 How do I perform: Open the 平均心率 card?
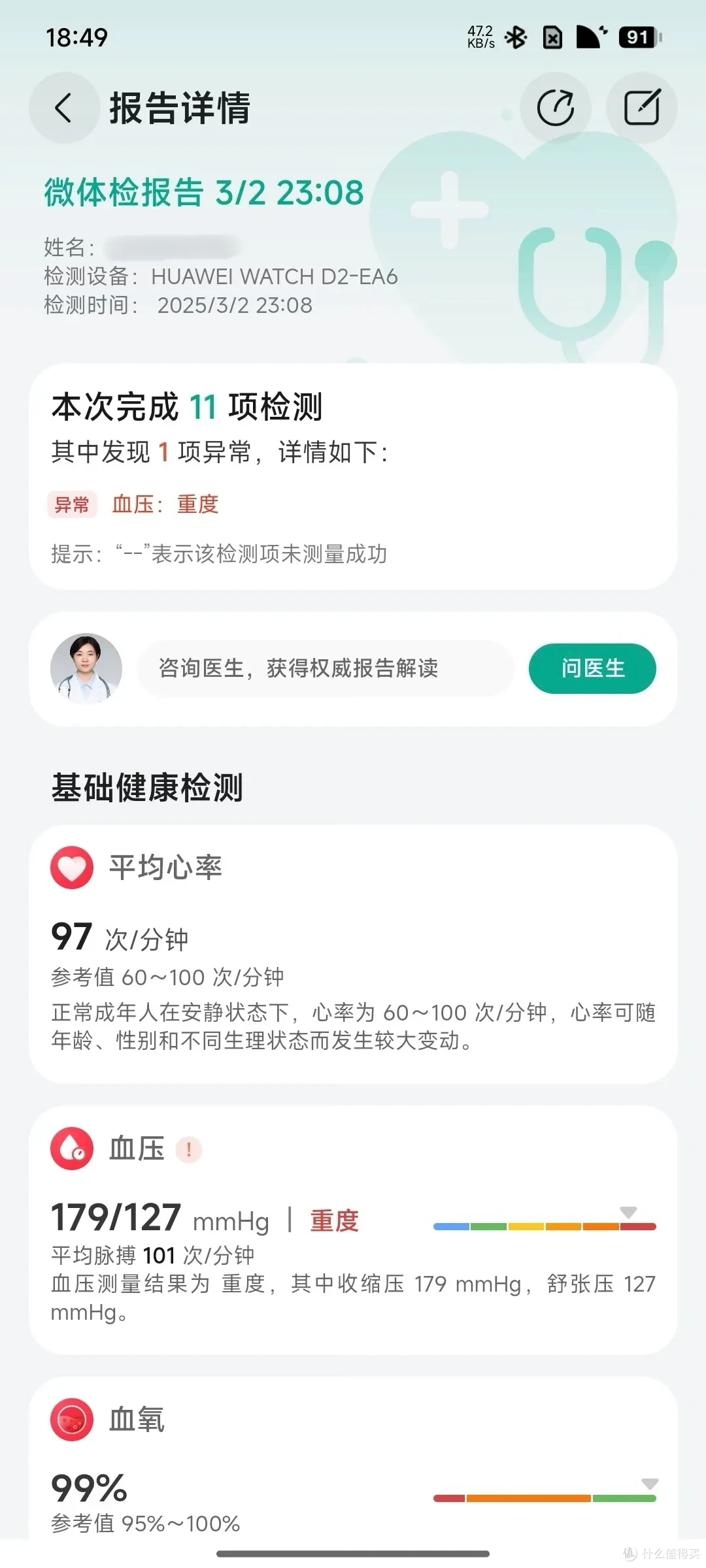[x=353, y=954]
